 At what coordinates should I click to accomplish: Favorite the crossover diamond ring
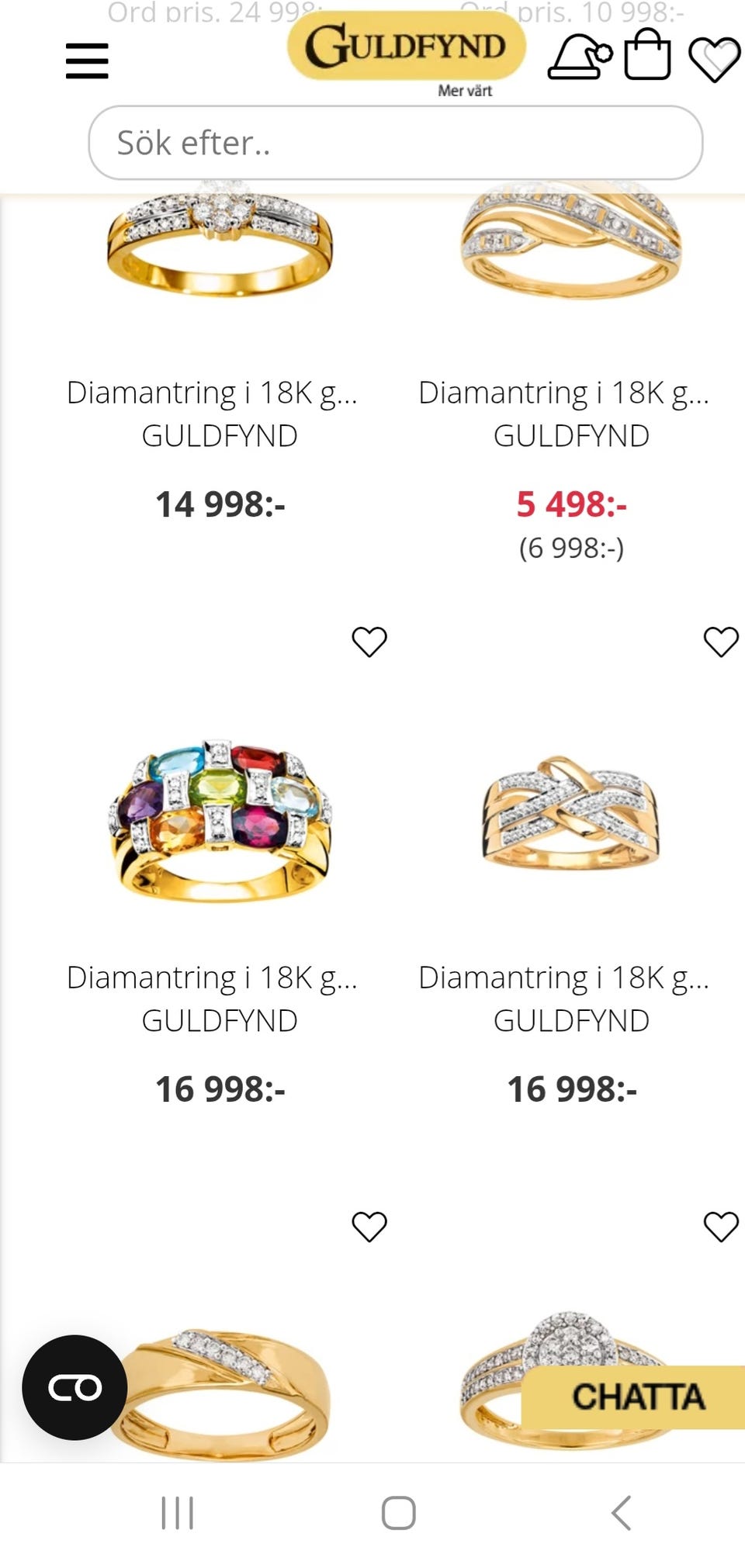pos(721,642)
